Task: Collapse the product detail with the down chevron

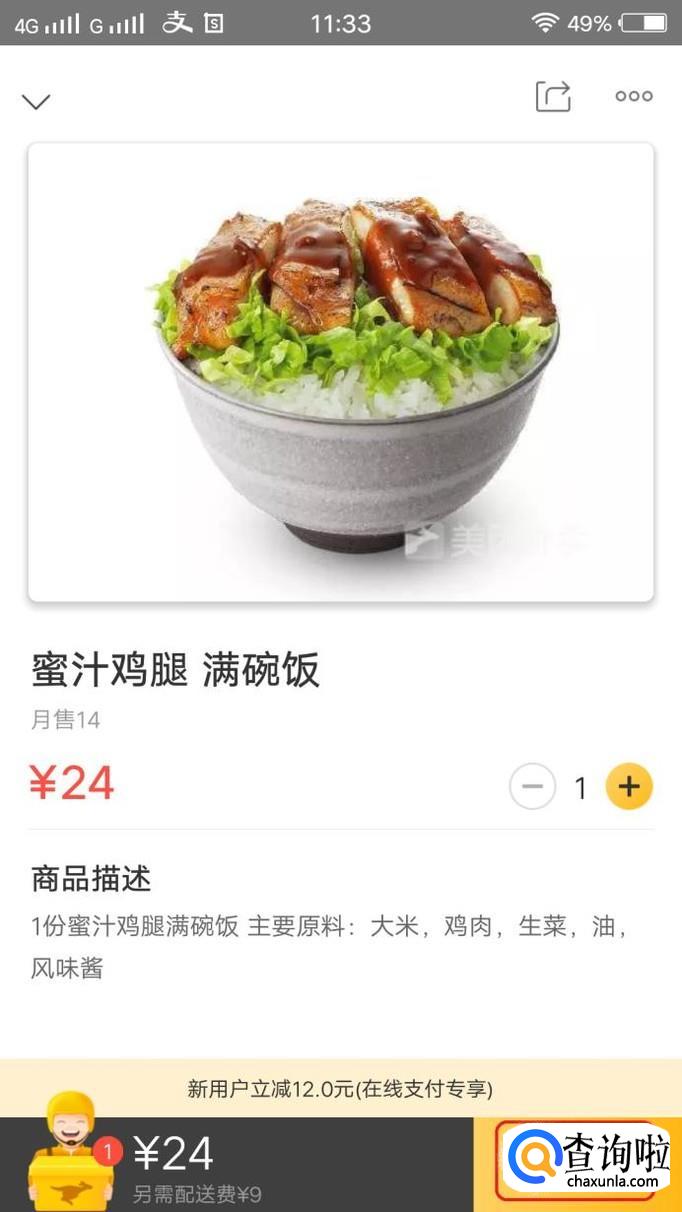Action: [x=36, y=101]
